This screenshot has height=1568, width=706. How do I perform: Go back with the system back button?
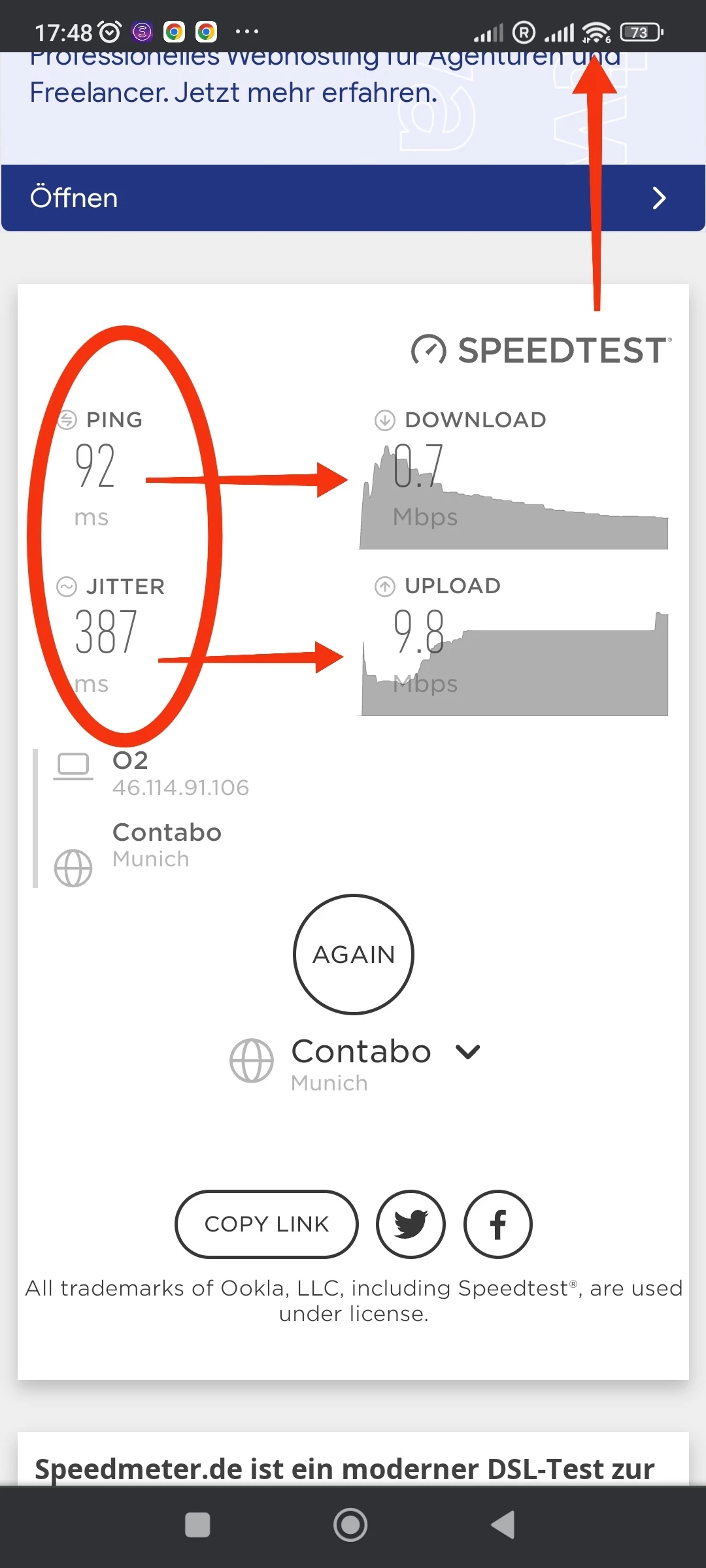(504, 1525)
